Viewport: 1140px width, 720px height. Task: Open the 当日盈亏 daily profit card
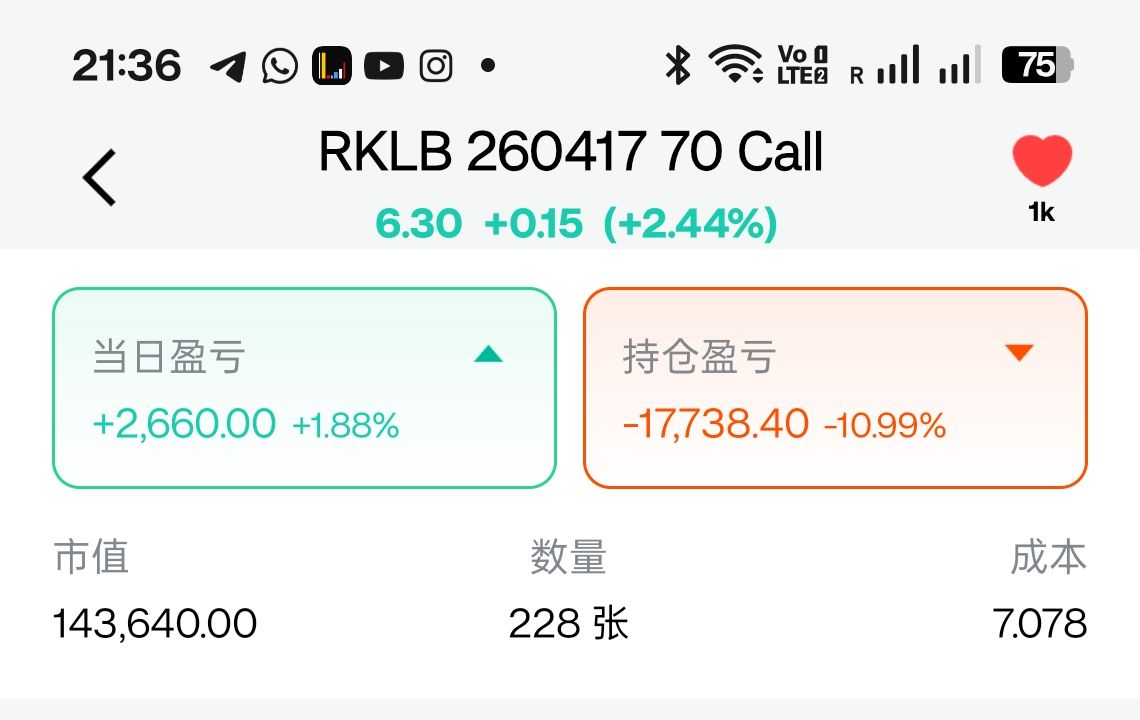pos(304,388)
